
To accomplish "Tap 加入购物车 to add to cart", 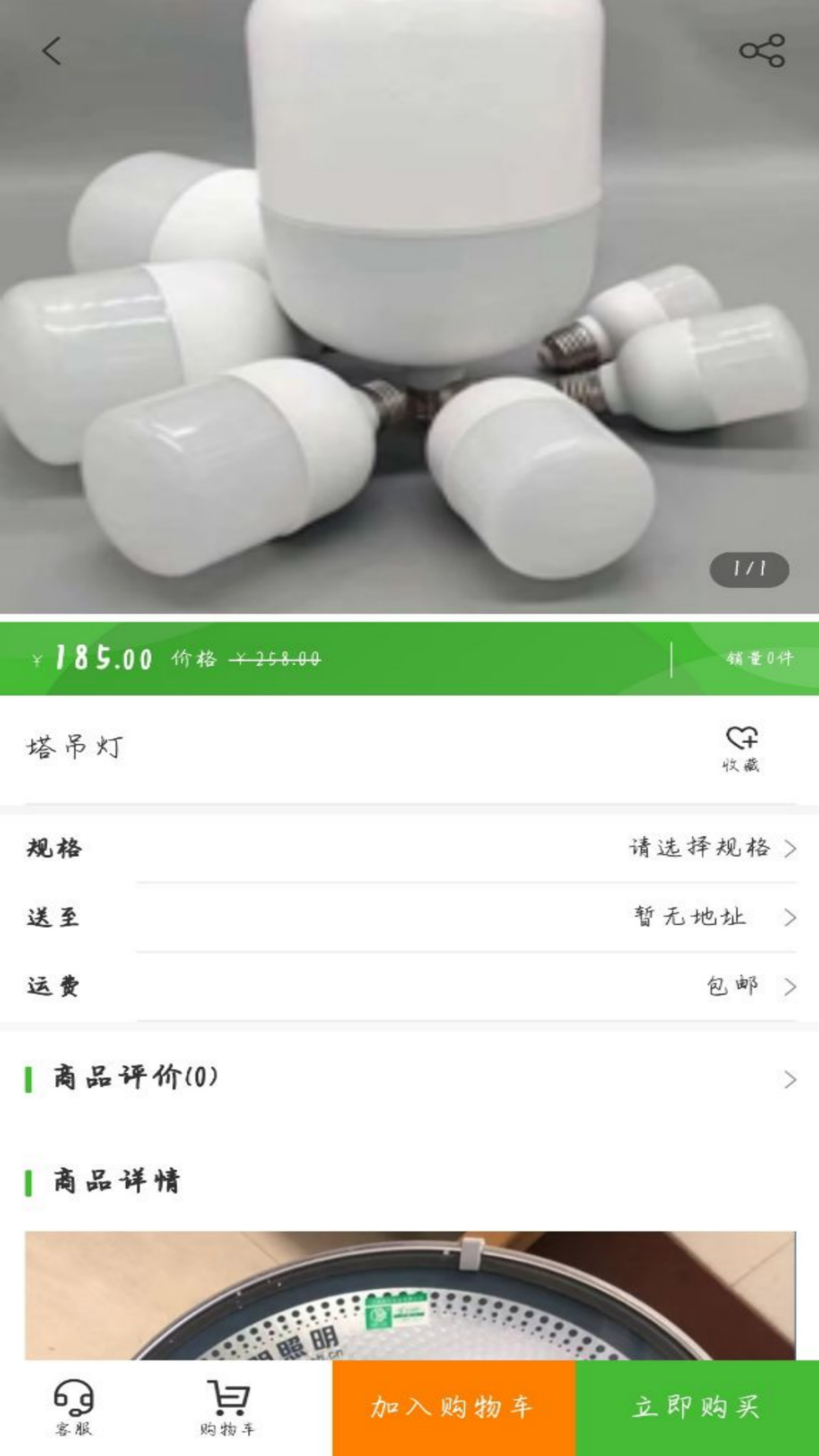I will (453, 1407).
